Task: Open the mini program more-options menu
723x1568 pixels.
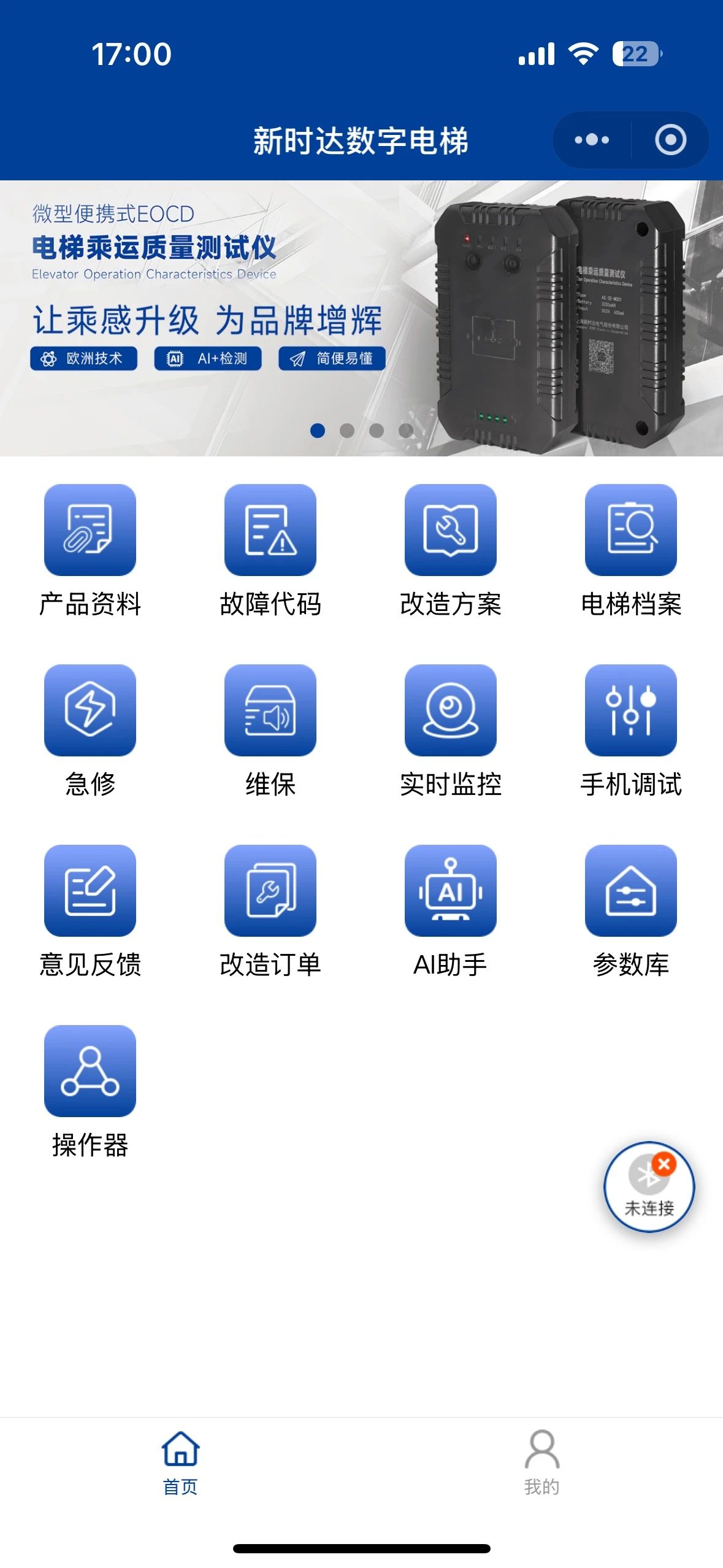Action: pos(592,140)
